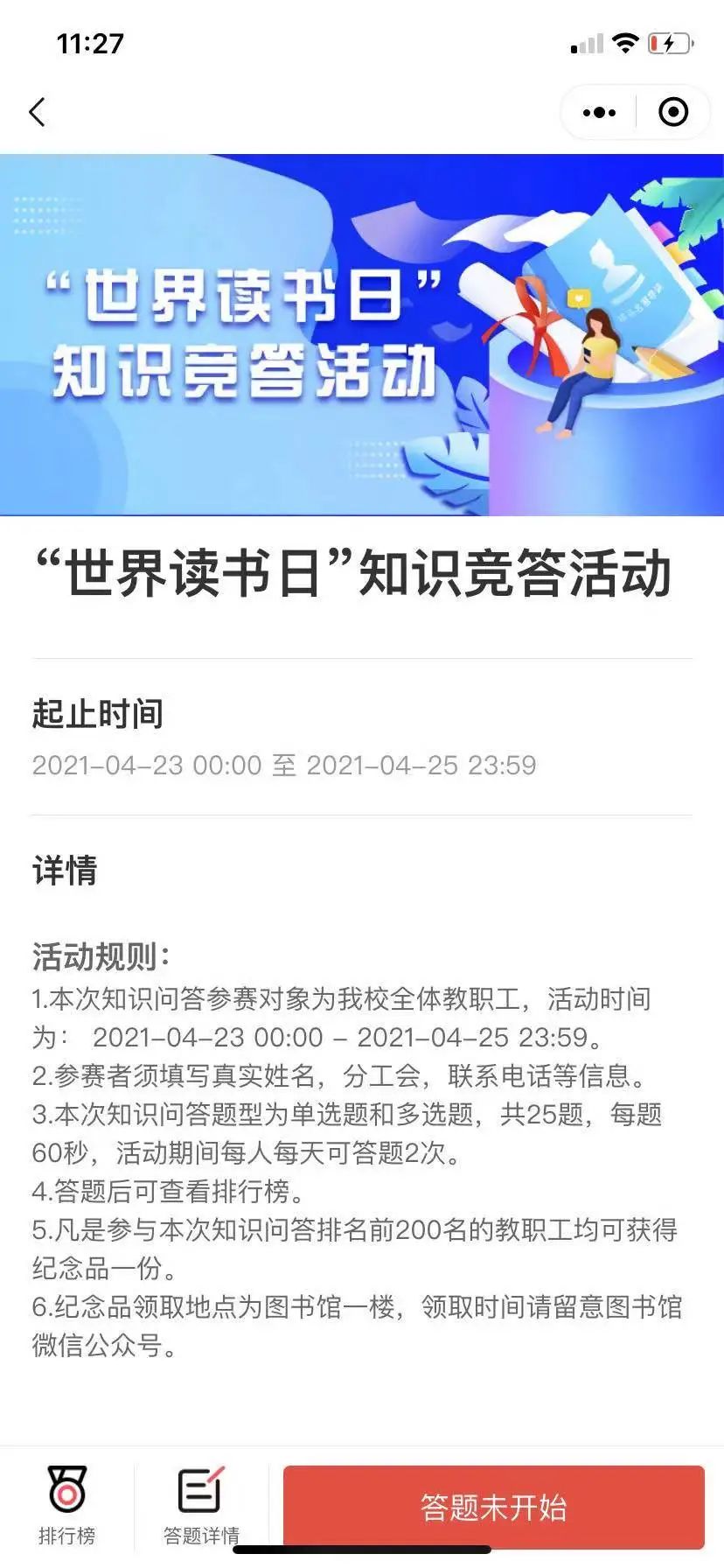Check the Wi-Fi status icon
The width and height of the screenshot is (724, 1568).
tap(626, 41)
